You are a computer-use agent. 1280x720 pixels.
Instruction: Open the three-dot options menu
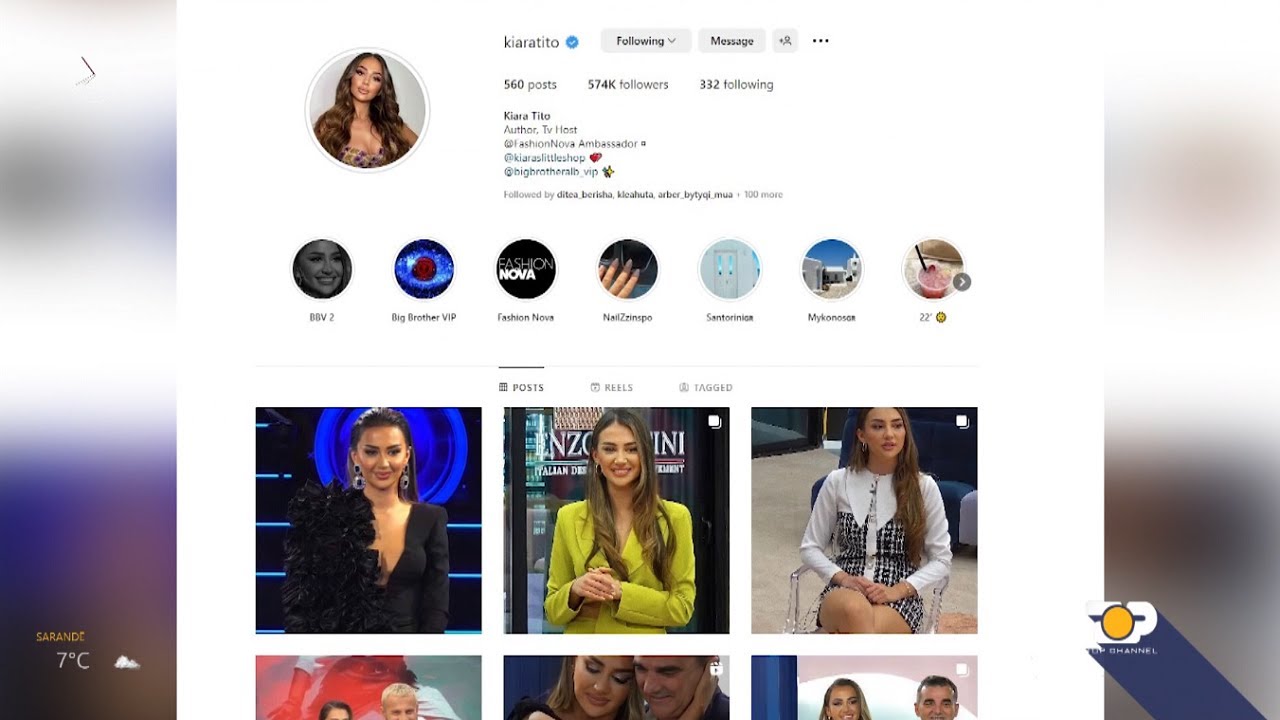pos(820,41)
